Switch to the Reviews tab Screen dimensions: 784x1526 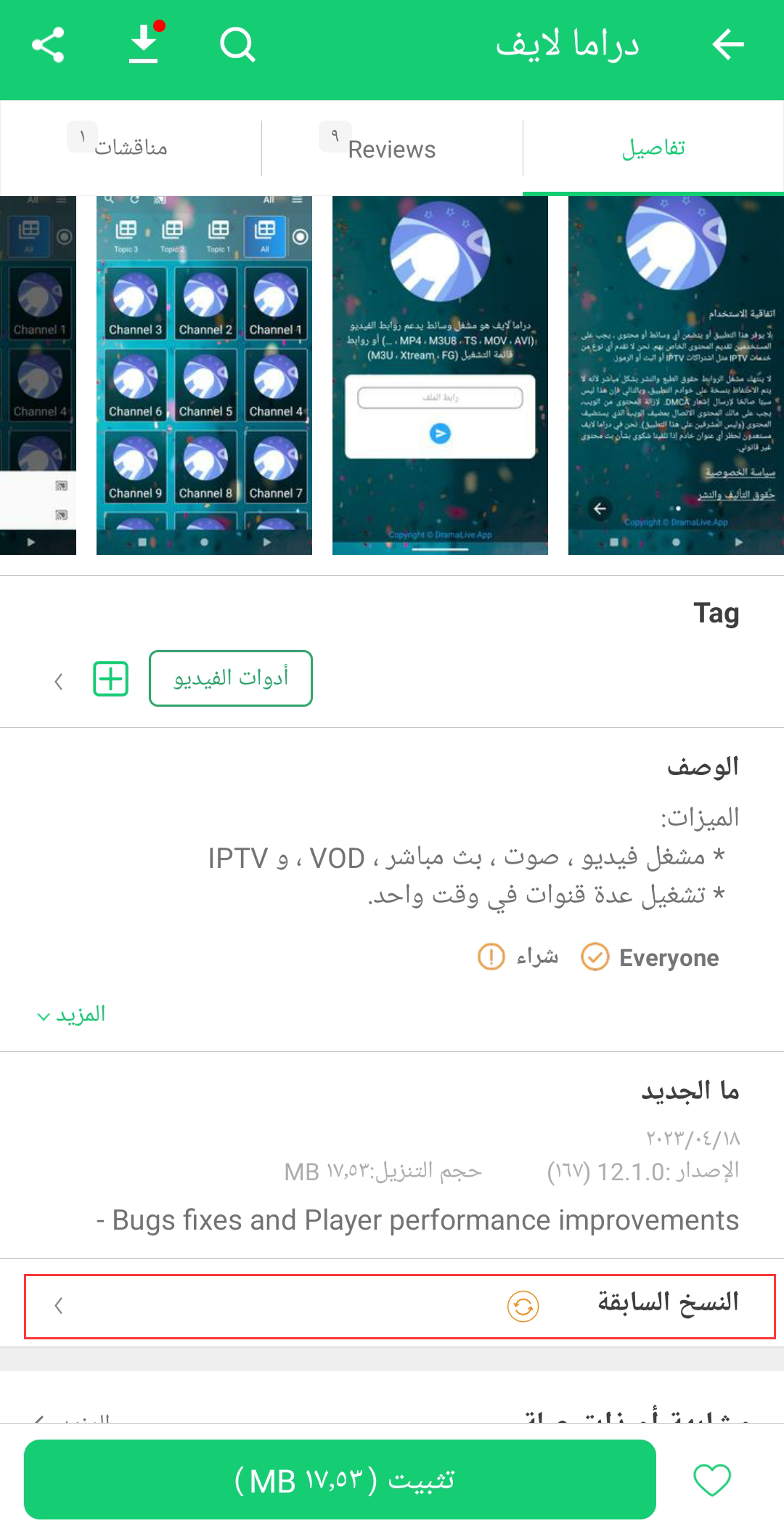390,148
